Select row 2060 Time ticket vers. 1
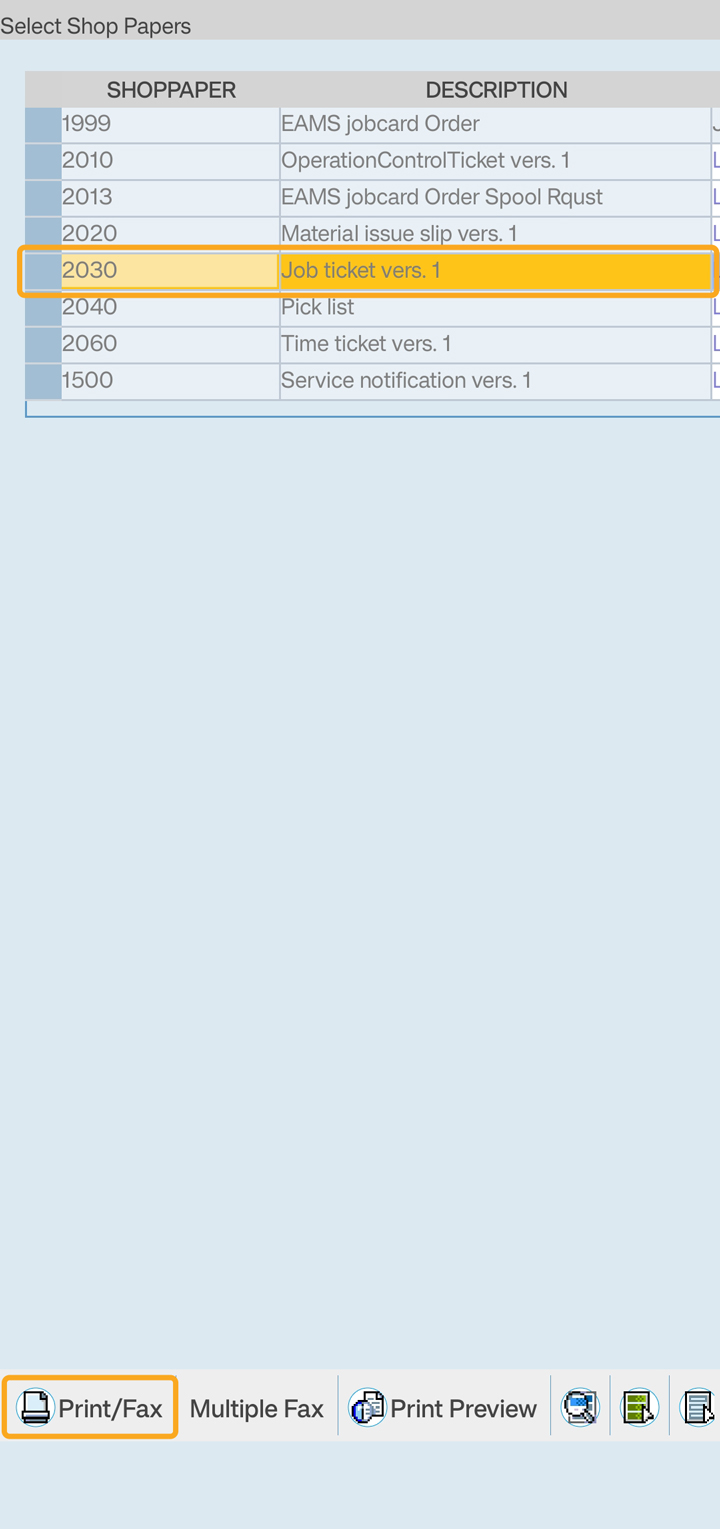 pos(372,344)
